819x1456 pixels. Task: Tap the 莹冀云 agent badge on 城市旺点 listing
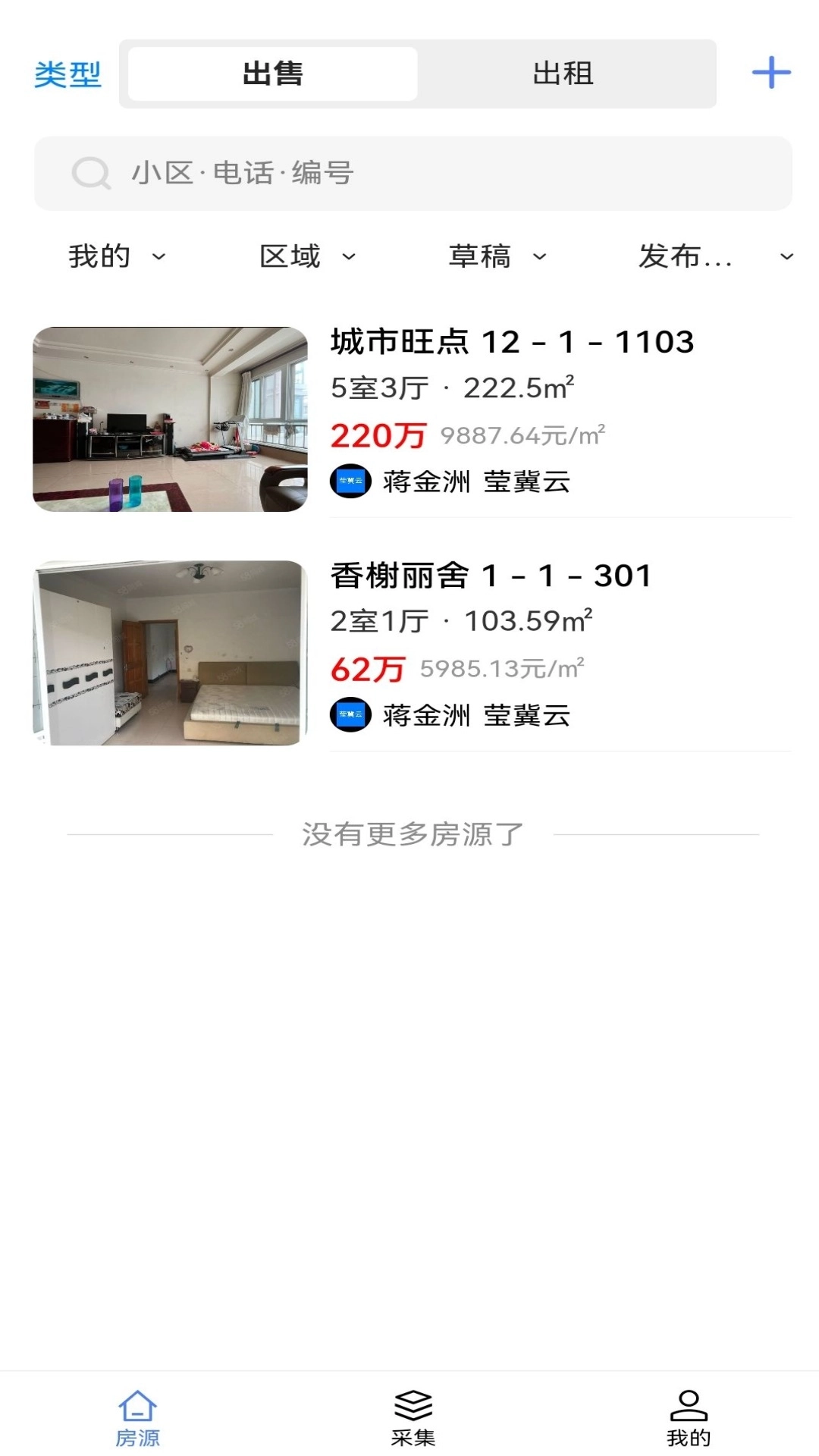pyautogui.click(x=352, y=480)
